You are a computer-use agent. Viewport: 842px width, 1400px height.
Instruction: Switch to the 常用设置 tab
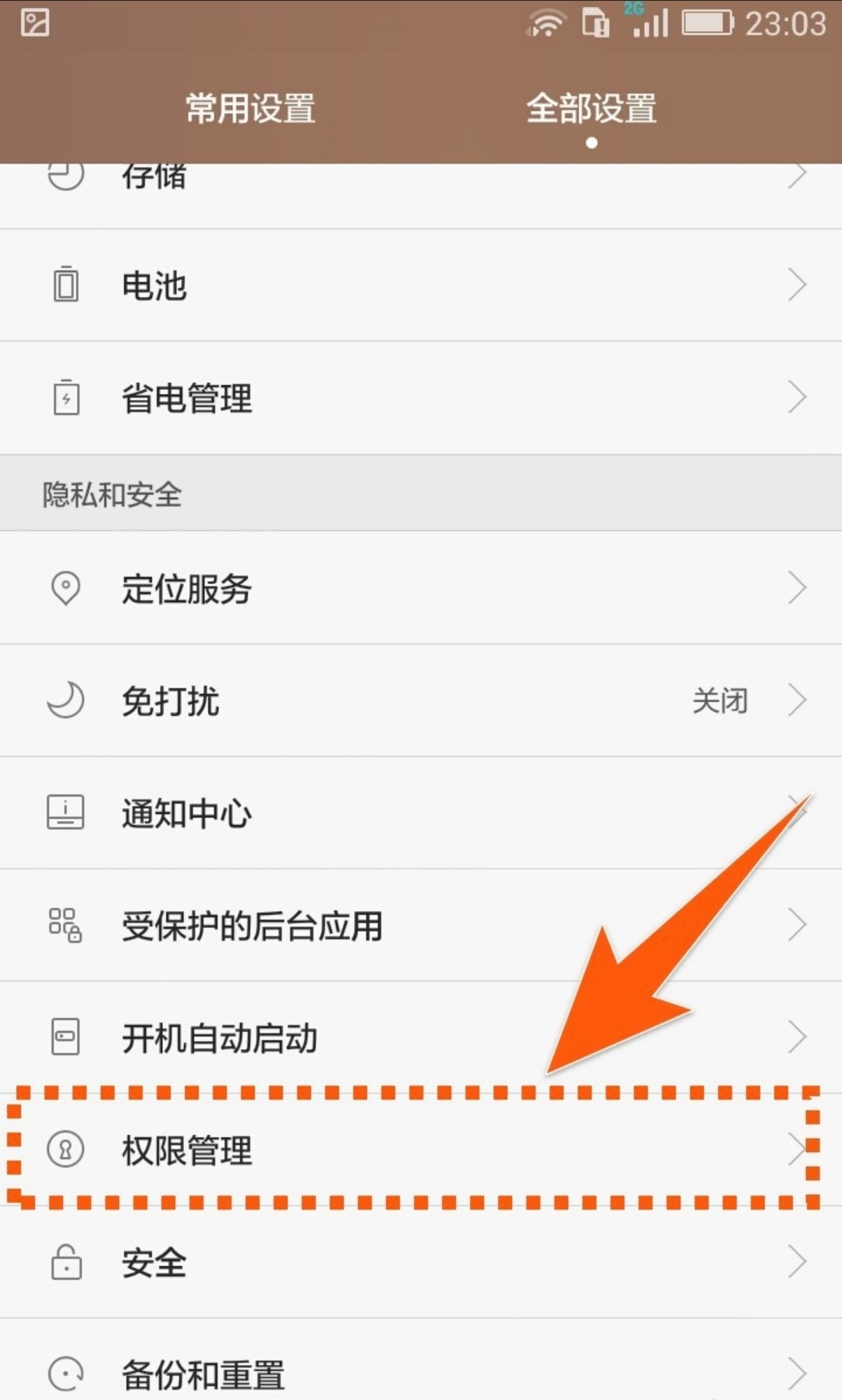pos(250,108)
